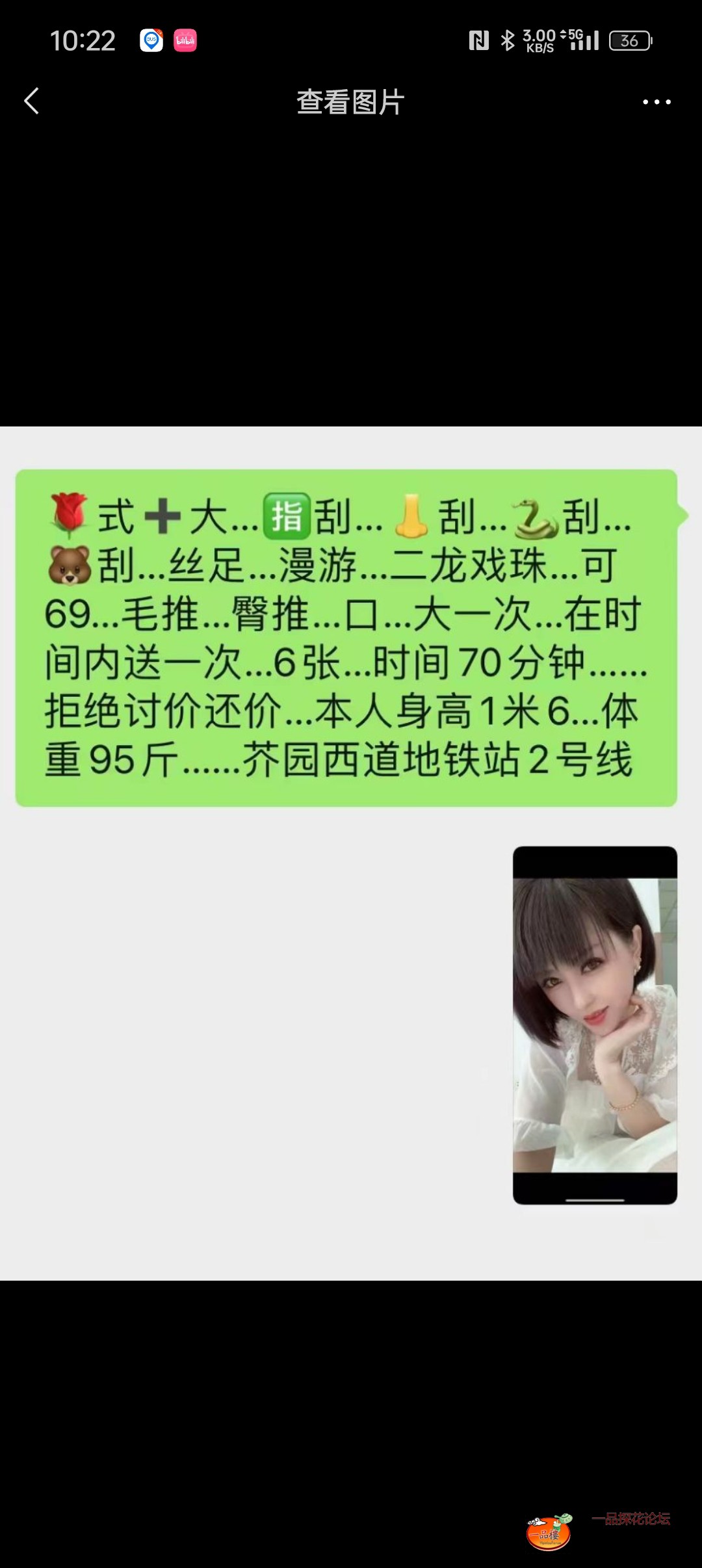Screen dimensions: 702x1568
Task: Go back from the image viewer
Action: (x=31, y=101)
